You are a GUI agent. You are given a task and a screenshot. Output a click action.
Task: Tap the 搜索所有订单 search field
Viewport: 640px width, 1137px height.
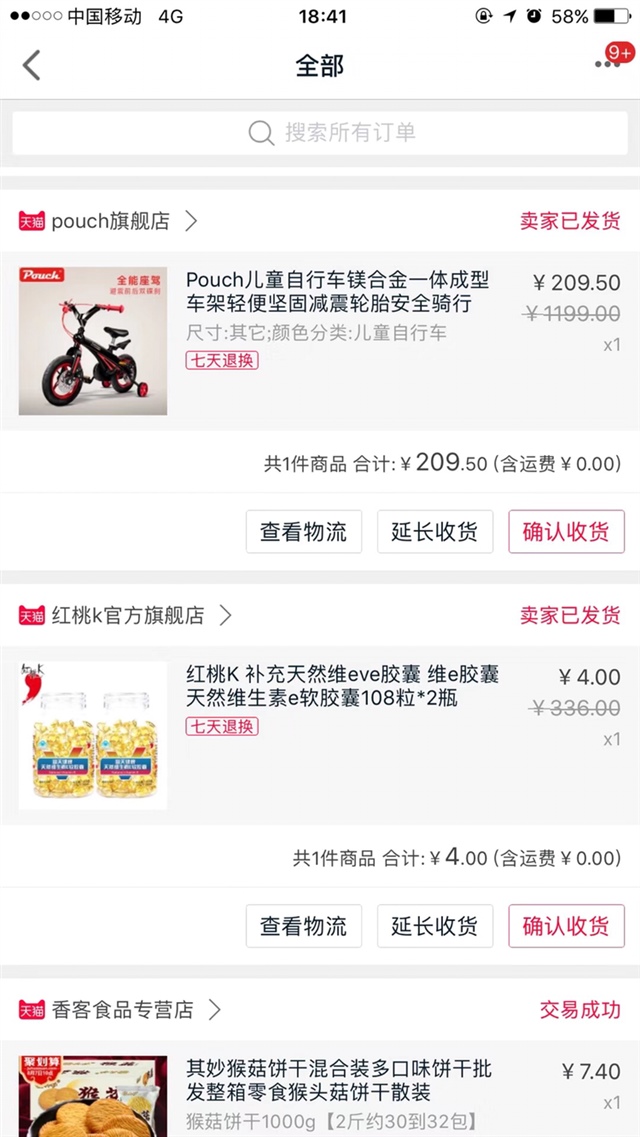point(320,132)
